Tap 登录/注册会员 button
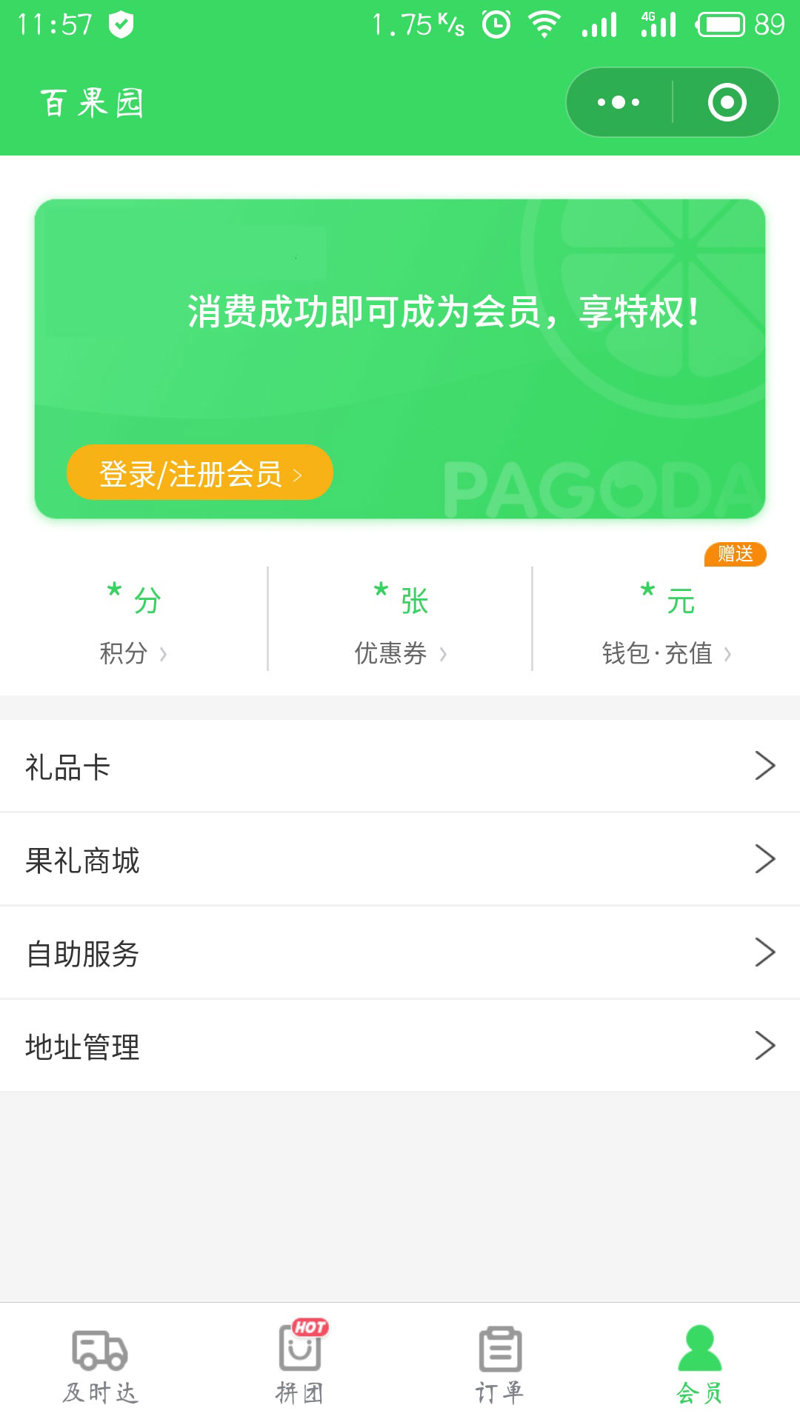This screenshot has height=1422, width=800. coord(200,473)
